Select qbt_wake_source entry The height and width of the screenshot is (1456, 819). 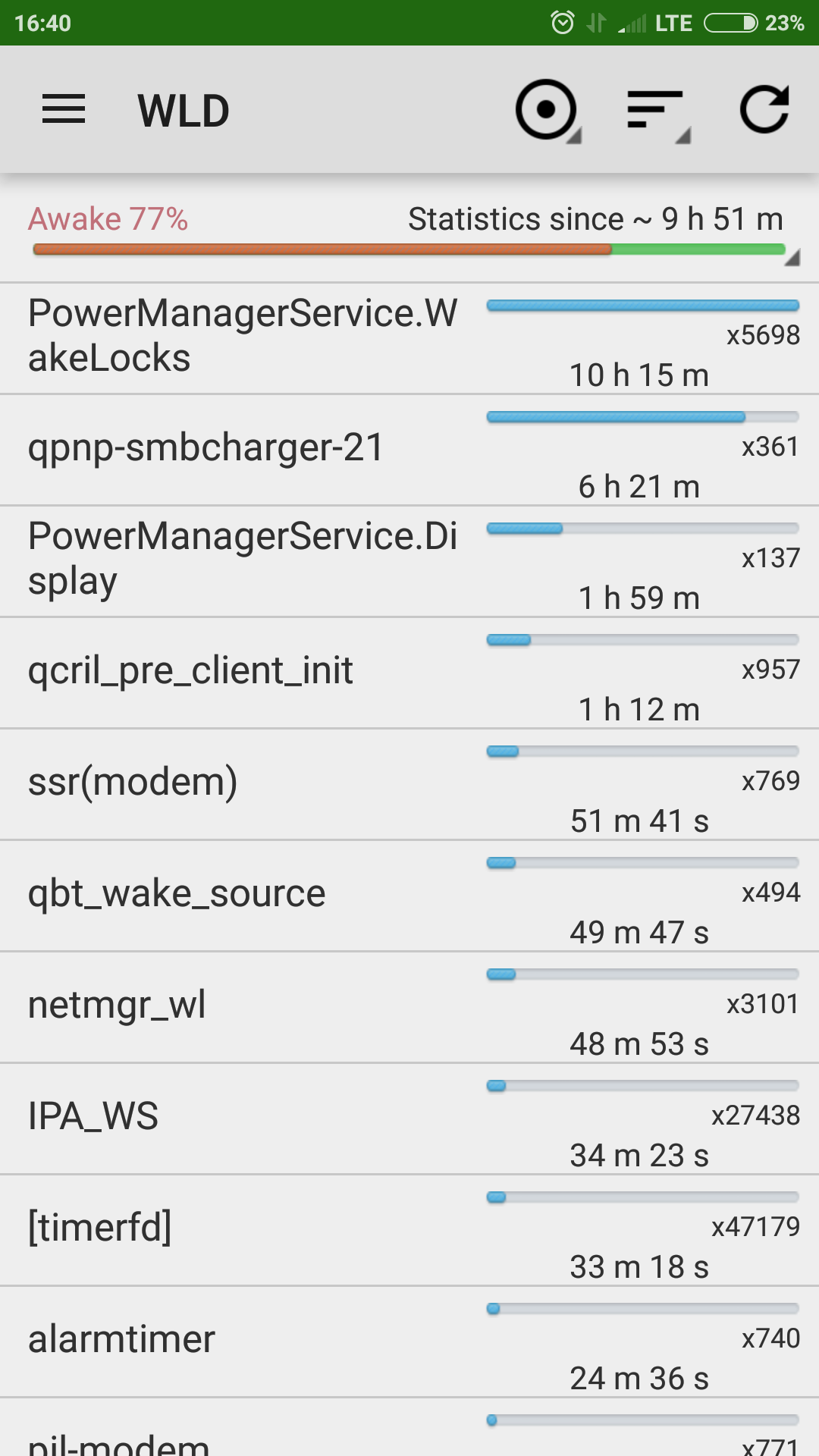click(409, 896)
